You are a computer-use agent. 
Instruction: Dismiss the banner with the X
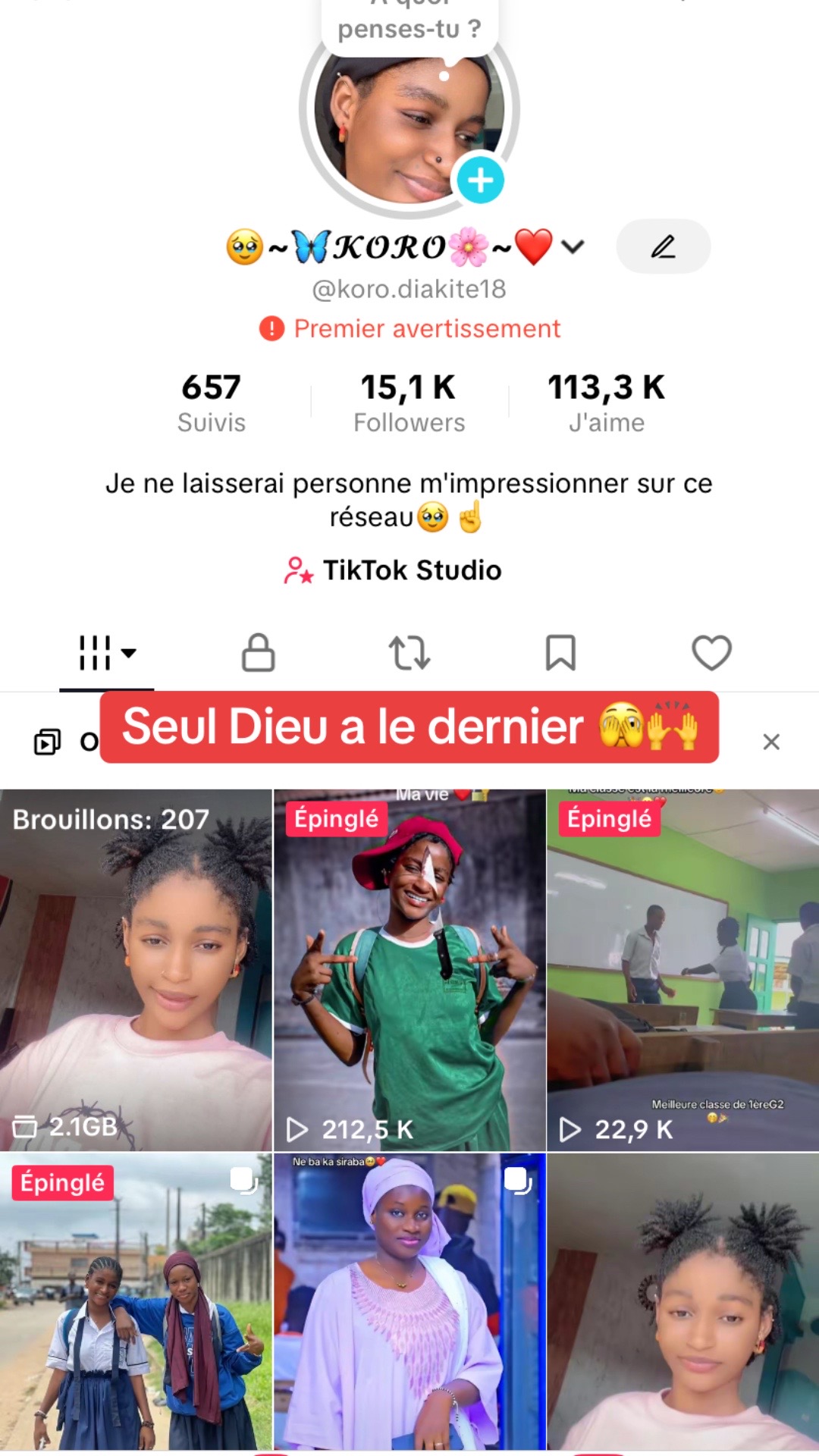771,742
